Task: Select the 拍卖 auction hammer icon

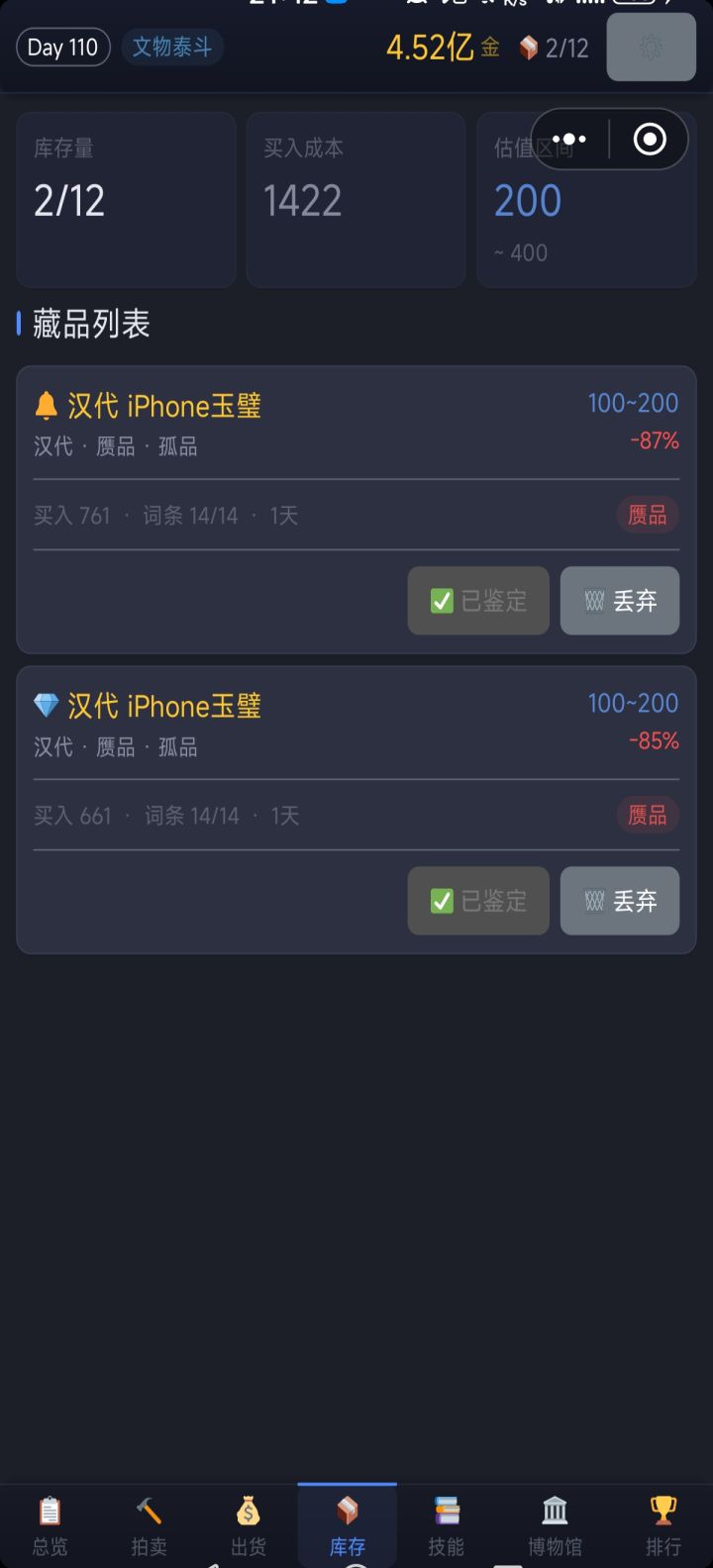Action: coord(148,1524)
